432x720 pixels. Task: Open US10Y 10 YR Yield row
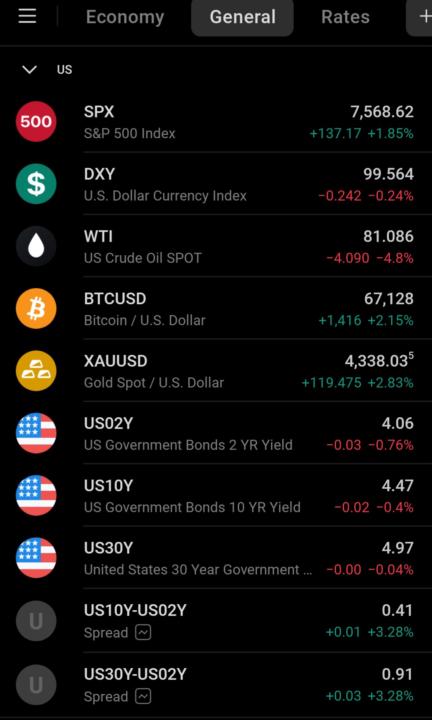point(216,495)
